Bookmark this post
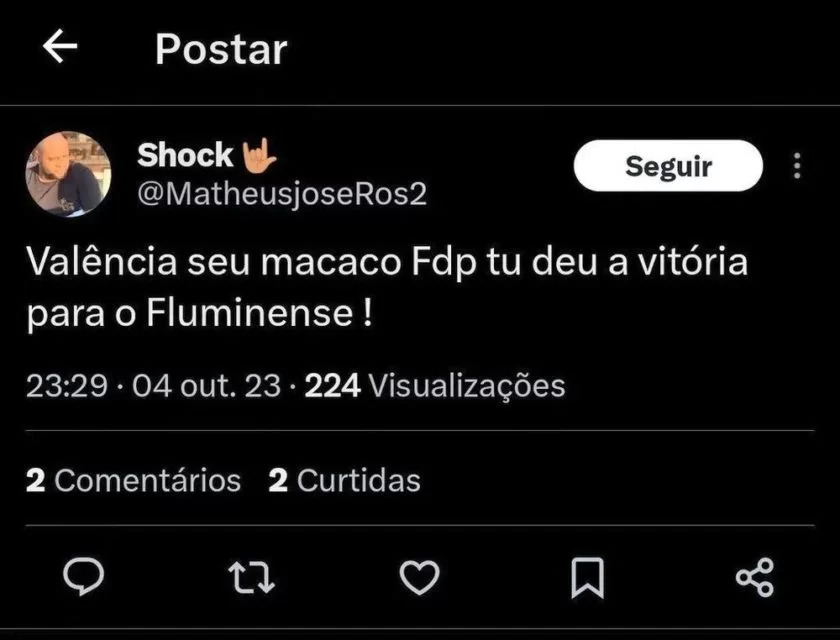This screenshot has height=640, width=840. pos(587,577)
